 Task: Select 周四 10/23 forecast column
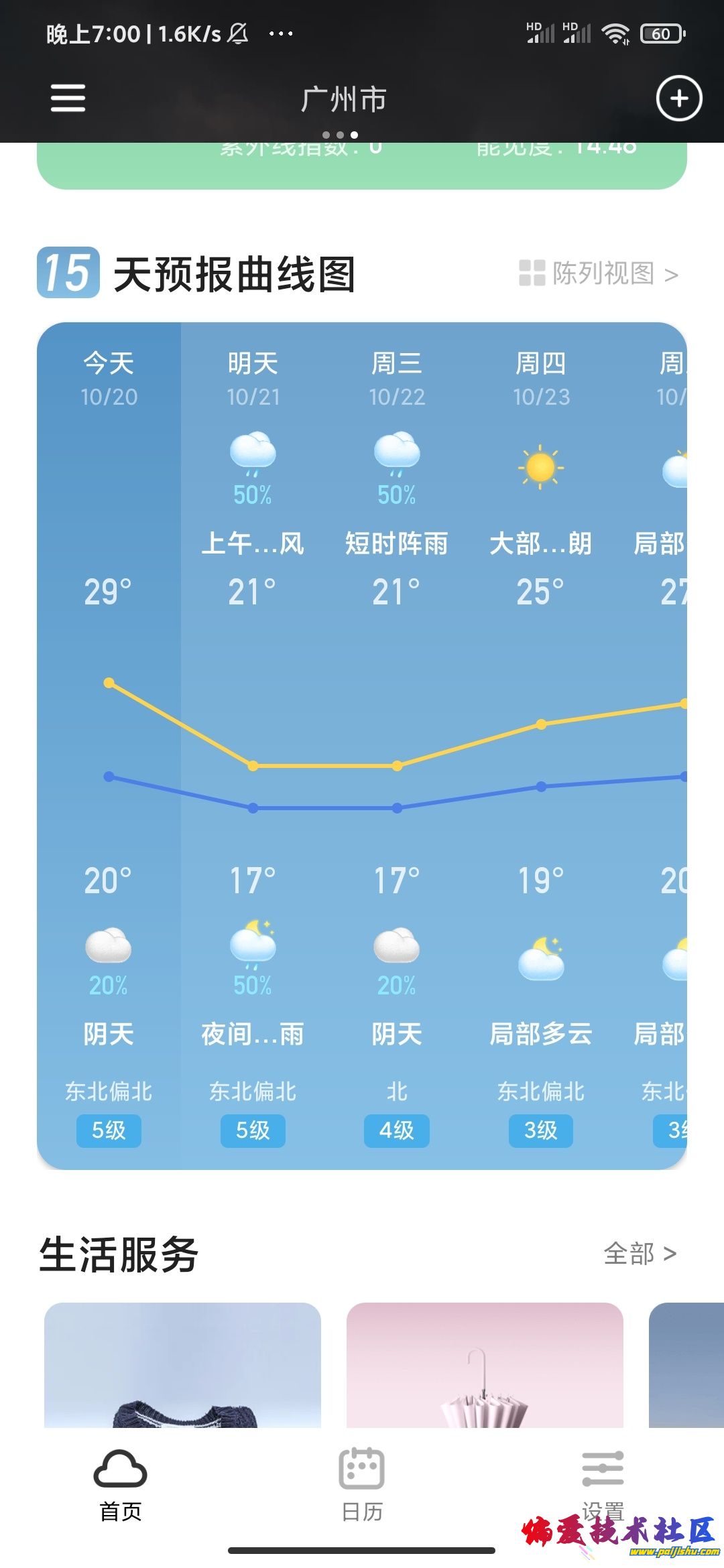(x=541, y=744)
